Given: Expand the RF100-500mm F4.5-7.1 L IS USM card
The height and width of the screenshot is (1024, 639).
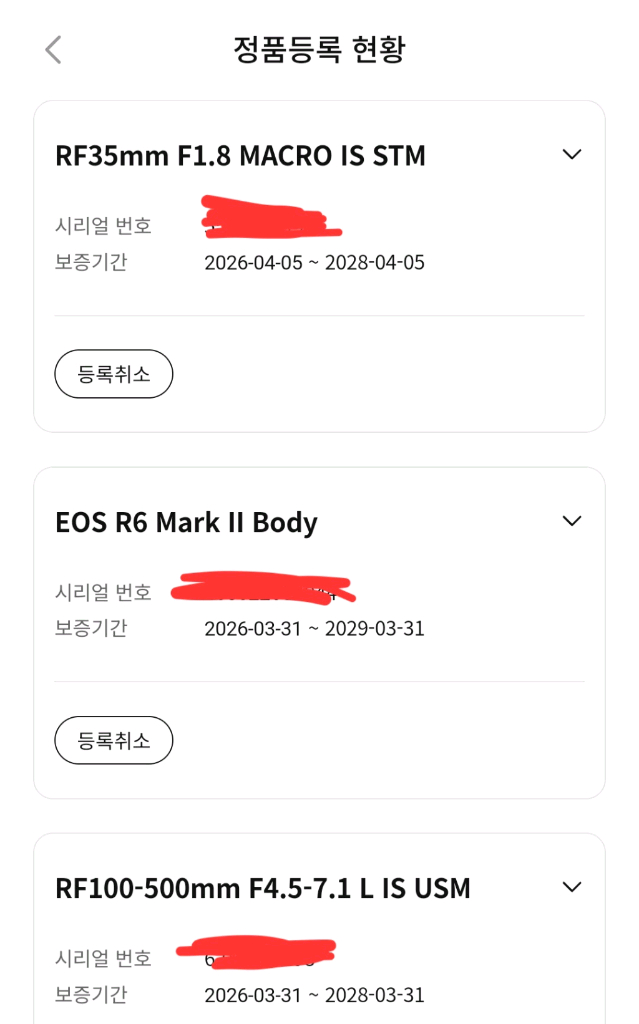Looking at the screenshot, I should tap(571, 887).
